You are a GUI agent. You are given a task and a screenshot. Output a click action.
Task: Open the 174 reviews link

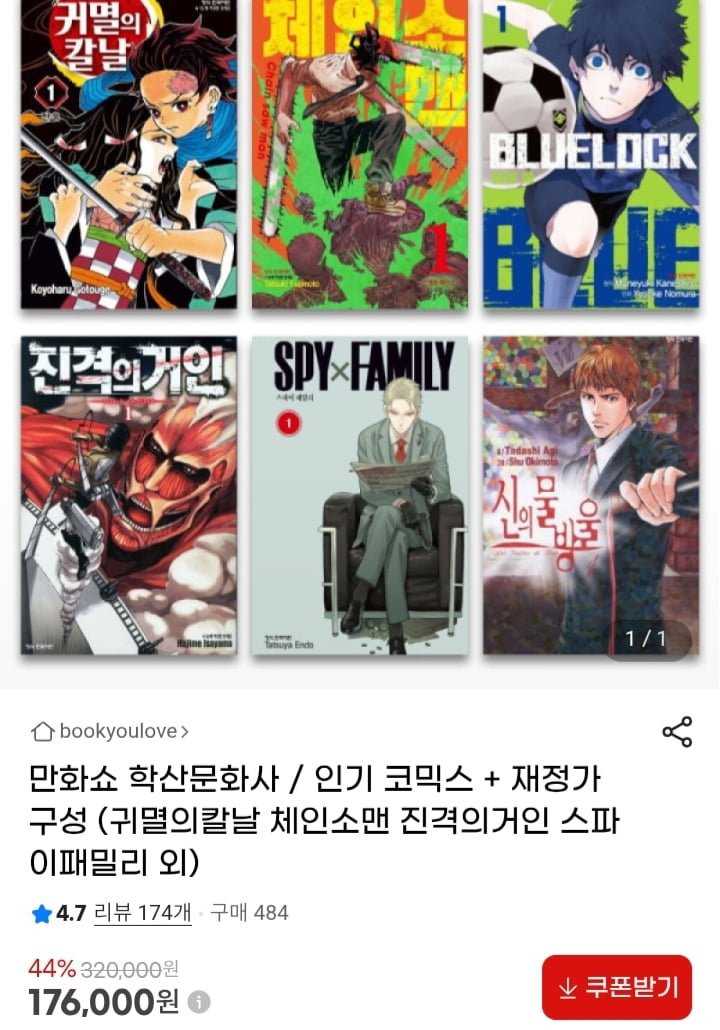142,912
